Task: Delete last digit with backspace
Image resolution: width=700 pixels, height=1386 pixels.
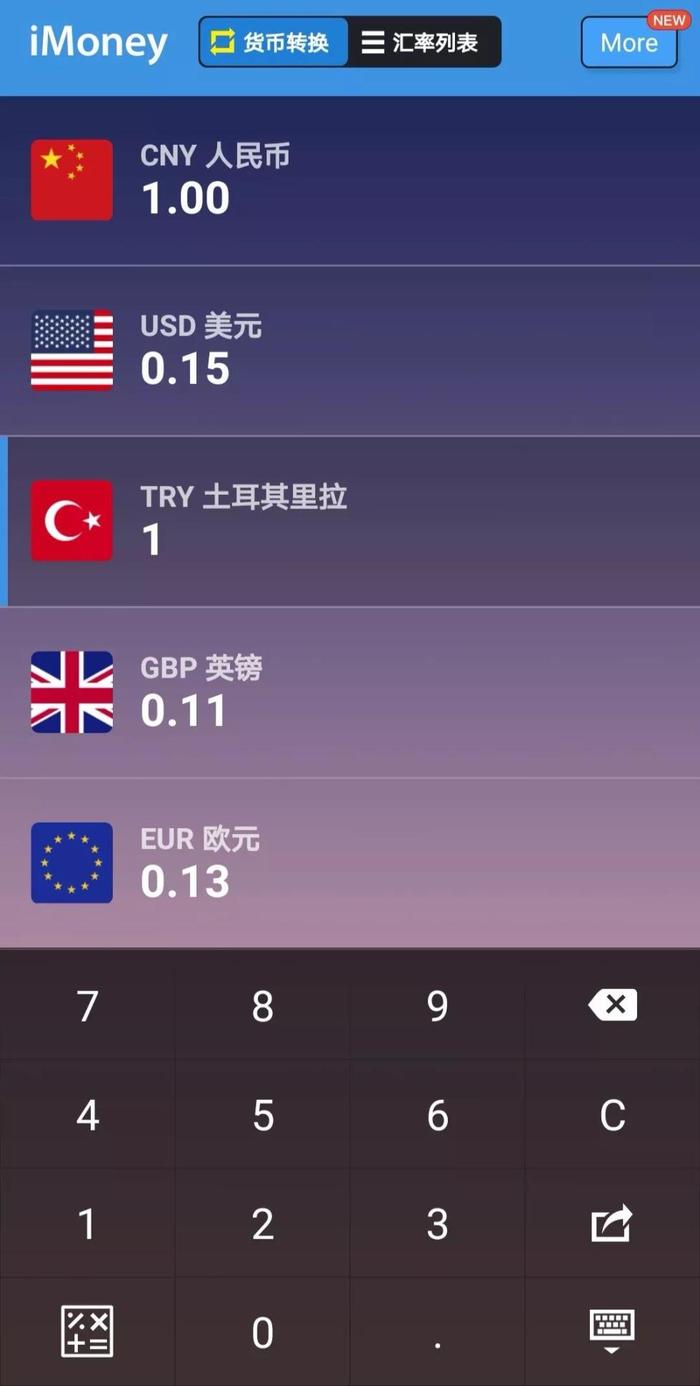Action: 612,1005
